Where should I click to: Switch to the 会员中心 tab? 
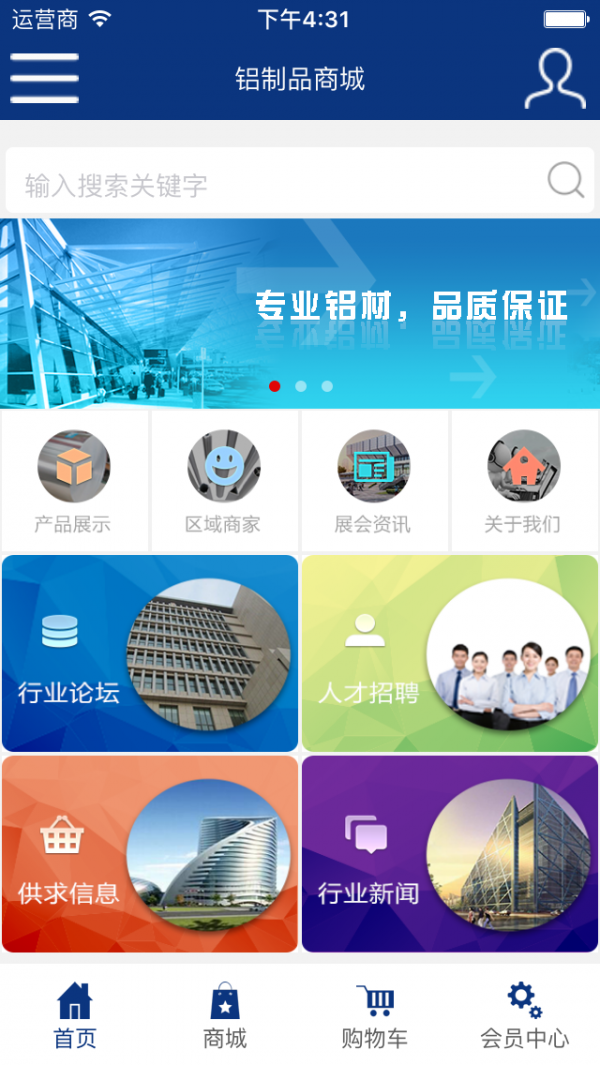point(525,1014)
